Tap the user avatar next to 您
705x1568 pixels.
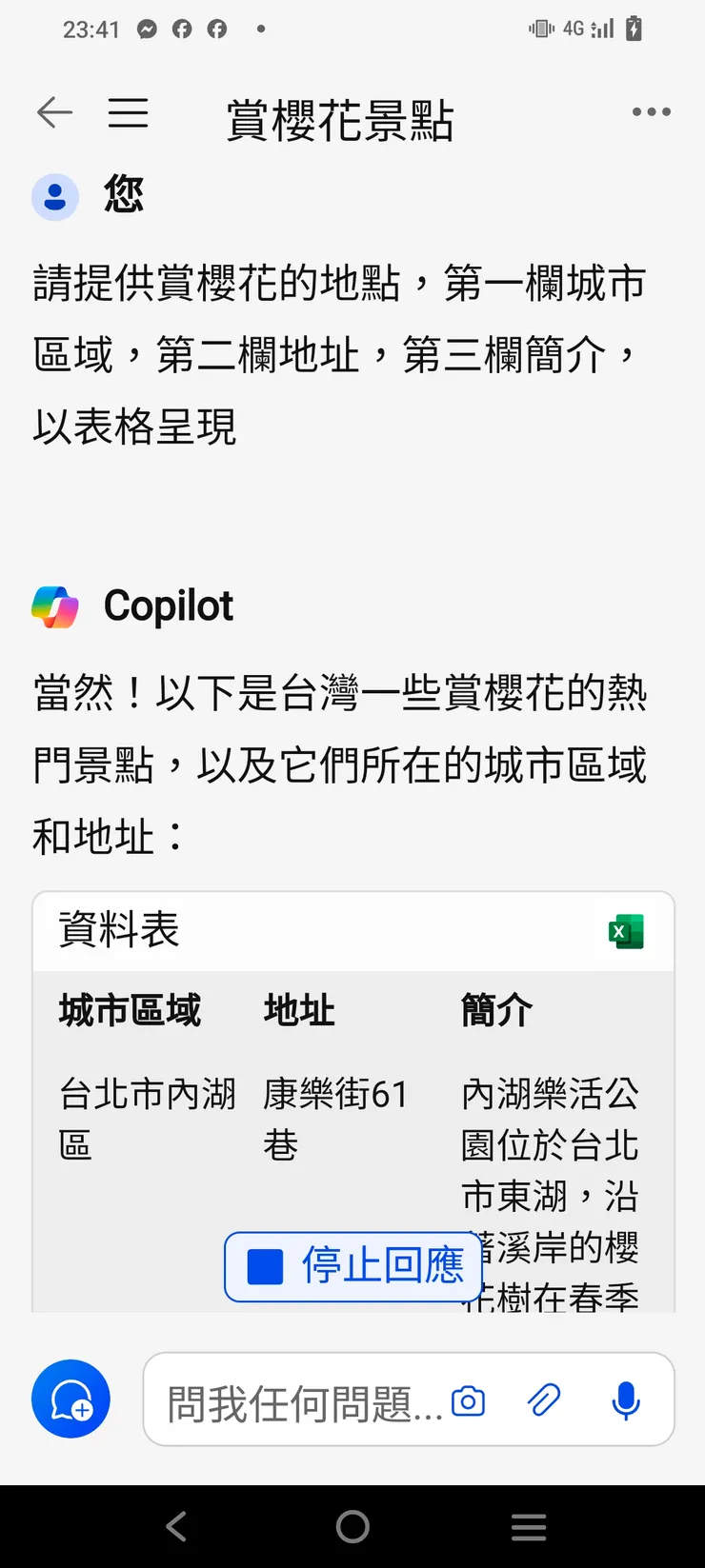[x=55, y=196]
